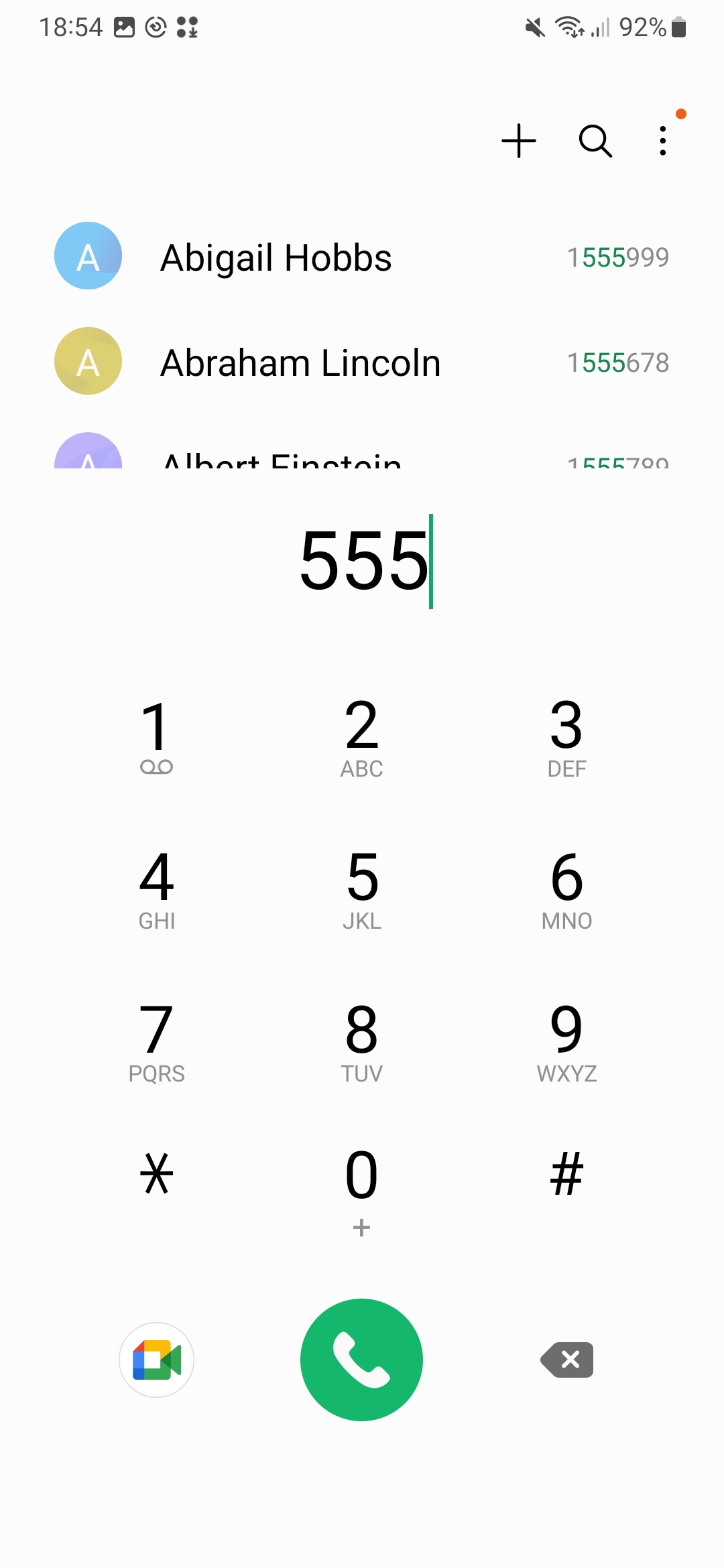
Task: Tap the plus icon to add contact
Action: click(x=519, y=141)
